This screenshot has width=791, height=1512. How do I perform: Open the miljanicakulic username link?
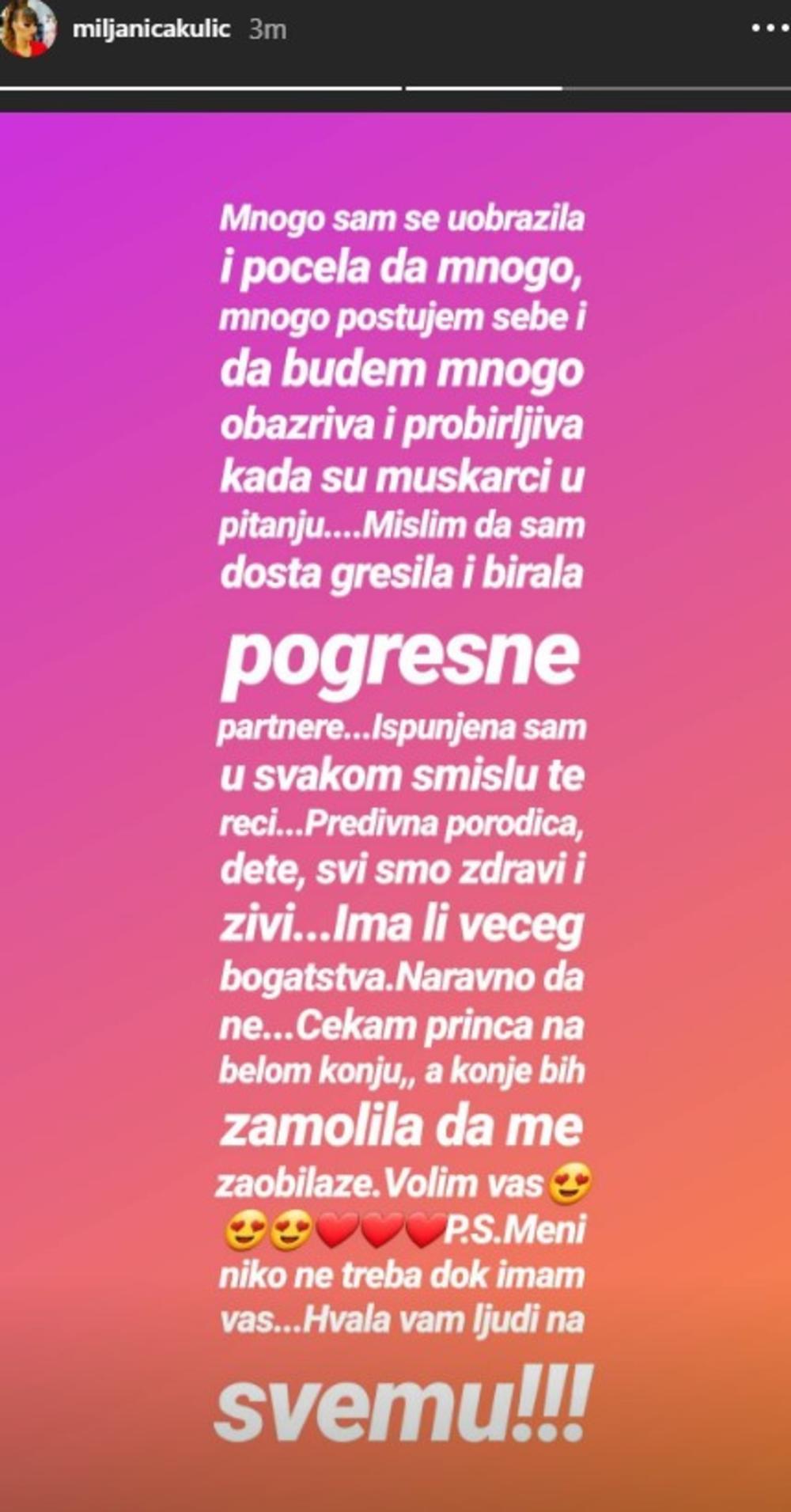pos(151,29)
